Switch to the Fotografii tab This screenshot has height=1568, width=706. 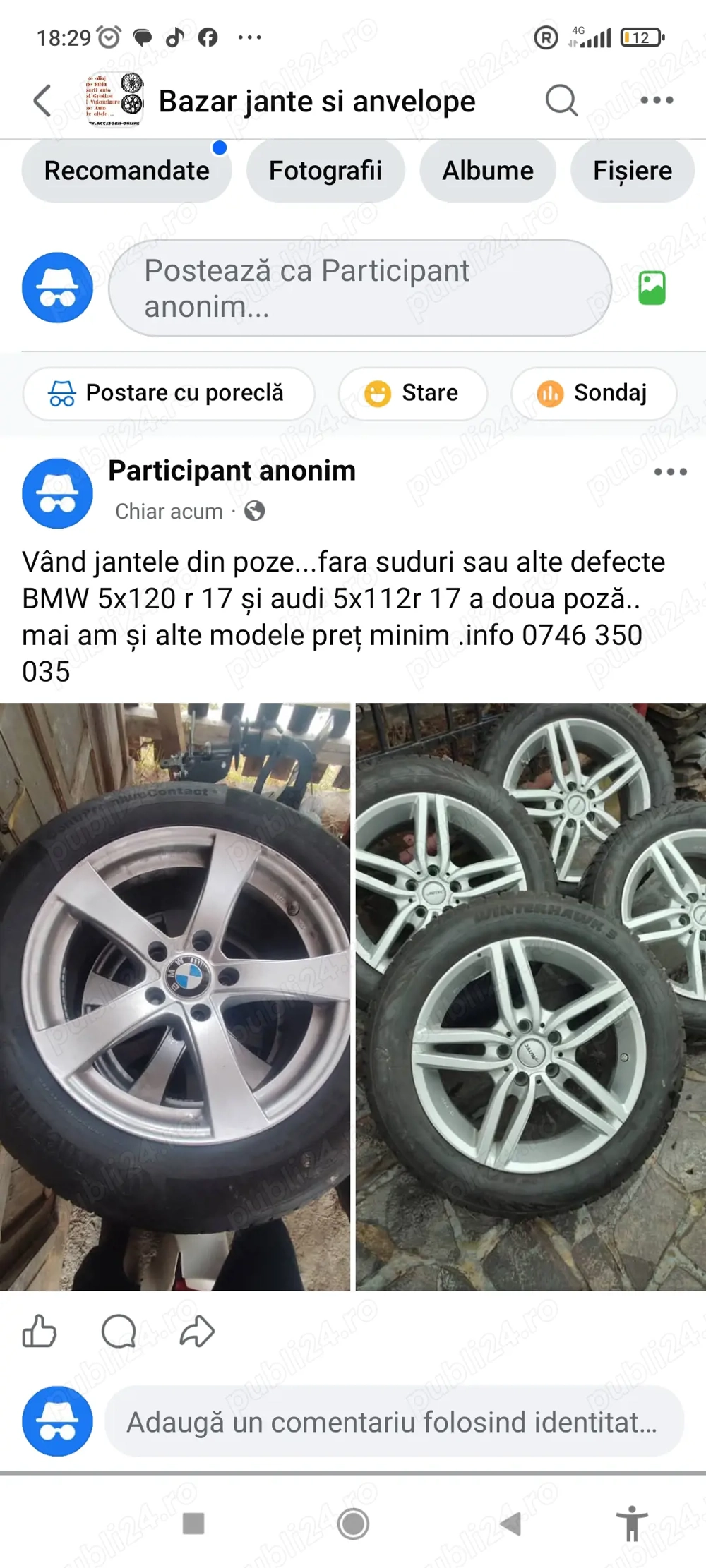coord(325,170)
